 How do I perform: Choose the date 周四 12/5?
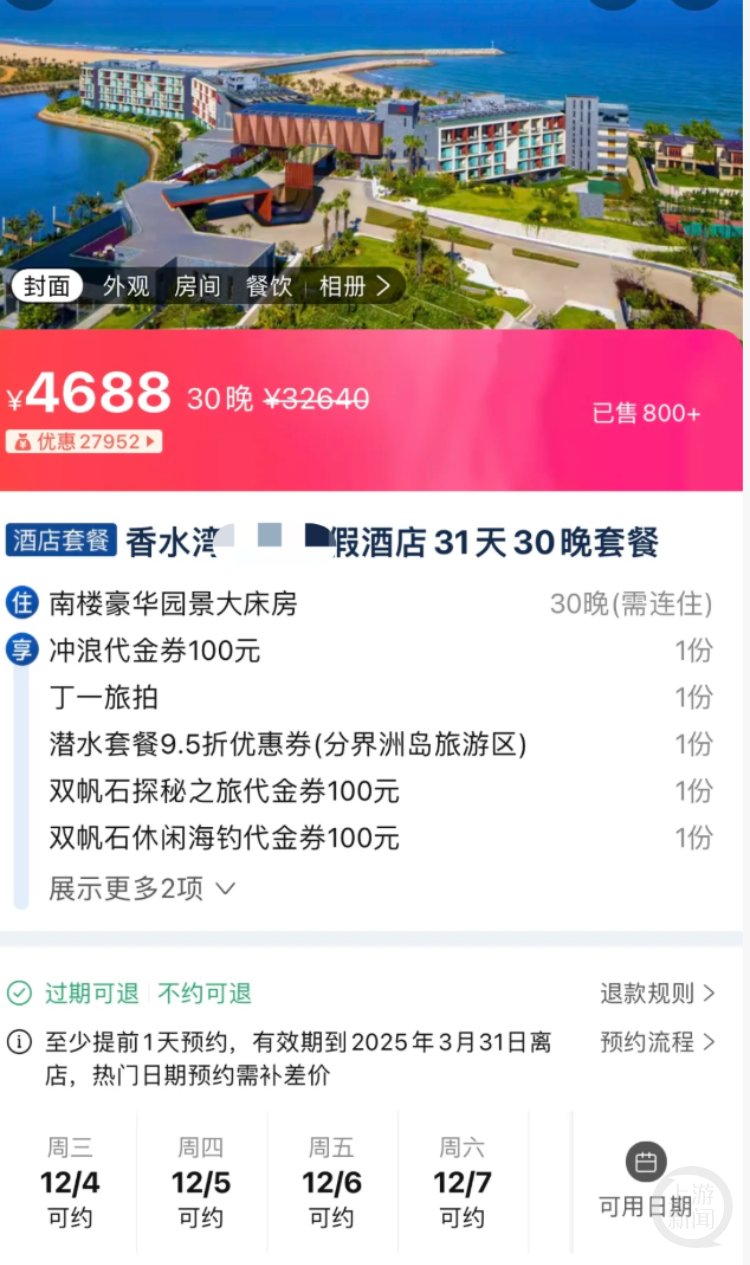point(201,1183)
